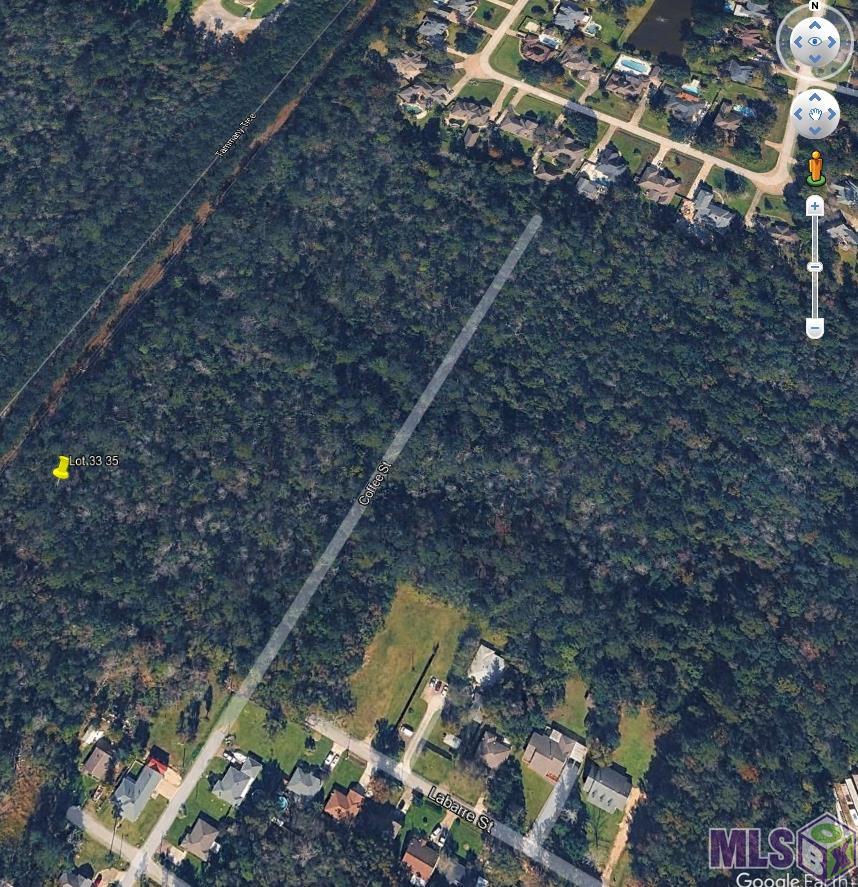858x887 pixels.
Task: Click the zoom in plus button
Action: (814, 205)
